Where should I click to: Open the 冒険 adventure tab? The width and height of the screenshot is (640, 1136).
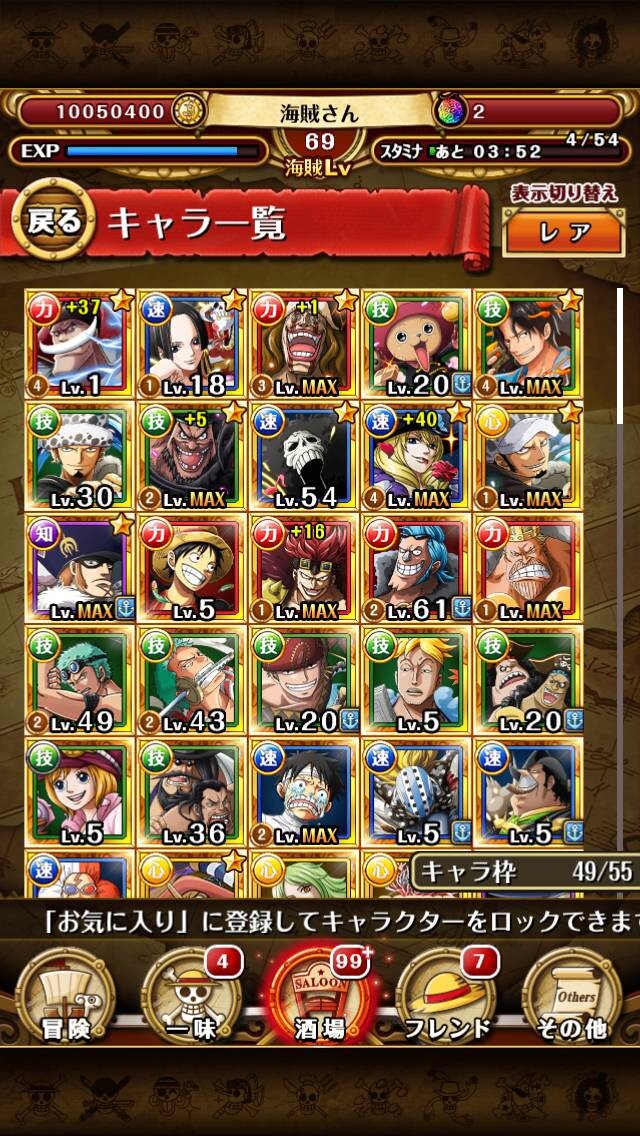pos(65,994)
